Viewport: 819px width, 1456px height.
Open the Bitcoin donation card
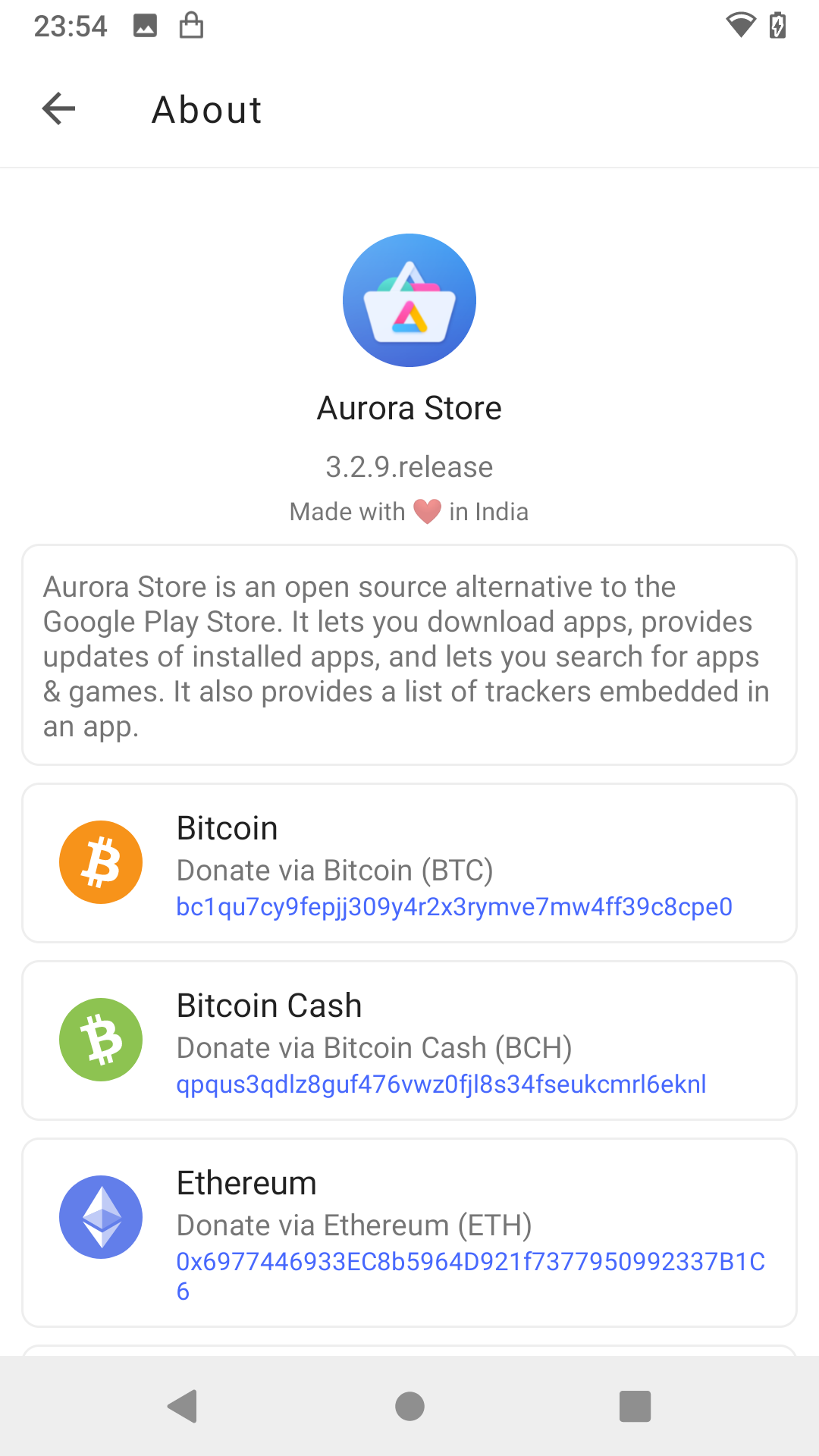click(x=409, y=863)
